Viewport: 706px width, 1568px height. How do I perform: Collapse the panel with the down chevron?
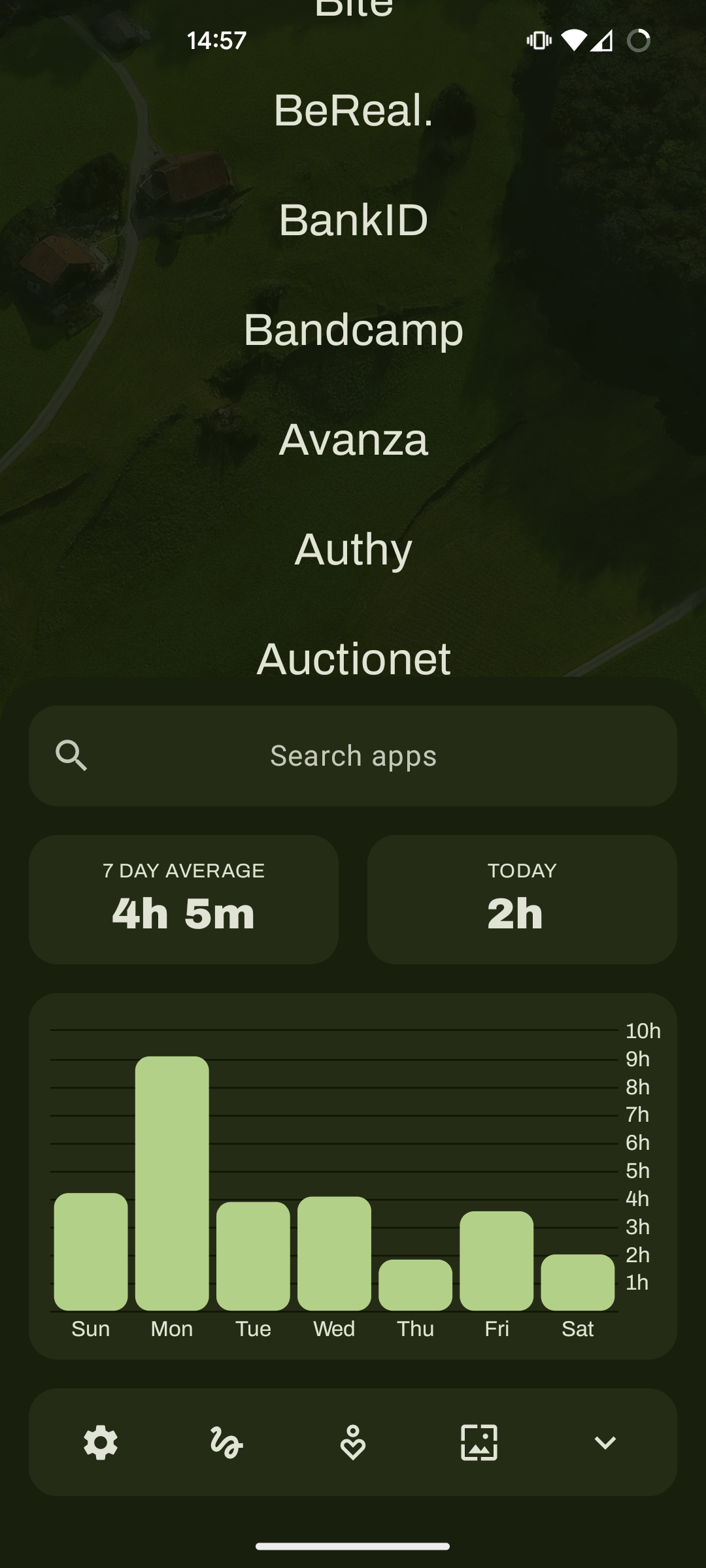(x=605, y=1443)
